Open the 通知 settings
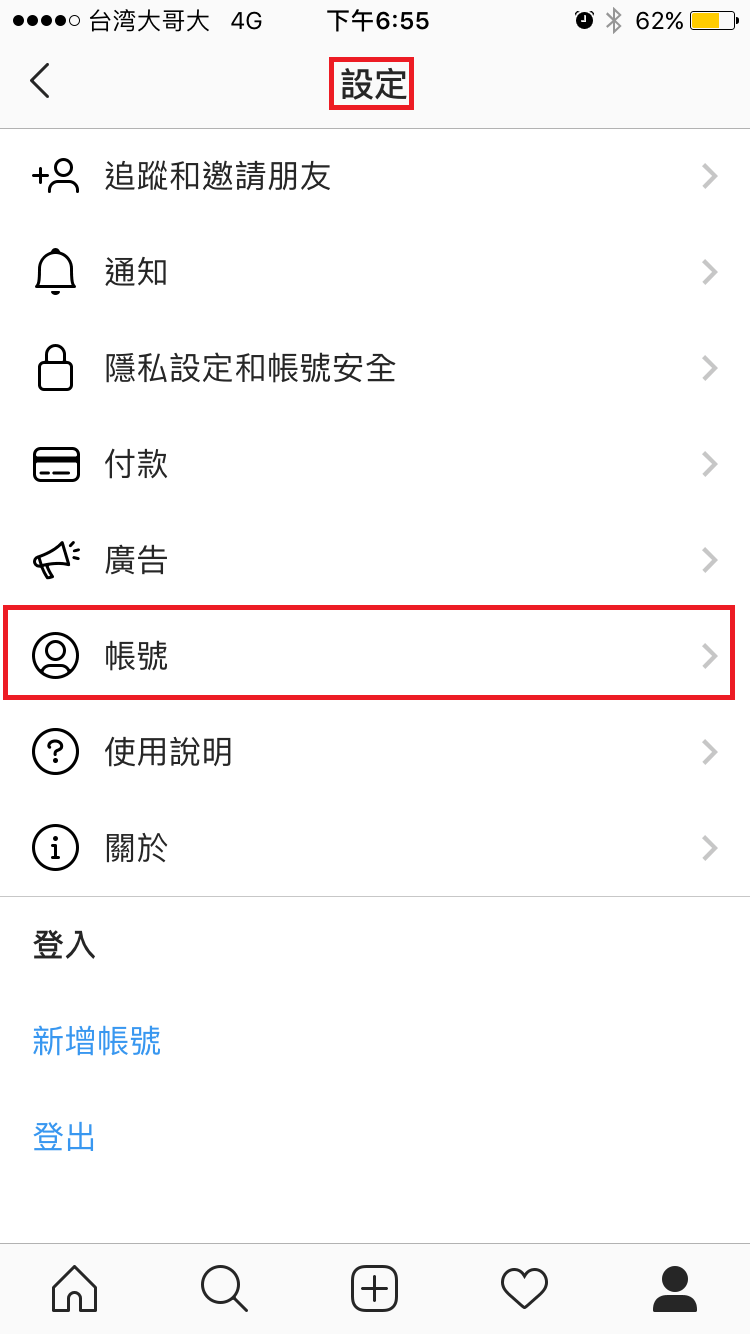The width and height of the screenshot is (750, 1334). pyautogui.click(x=375, y=272)
